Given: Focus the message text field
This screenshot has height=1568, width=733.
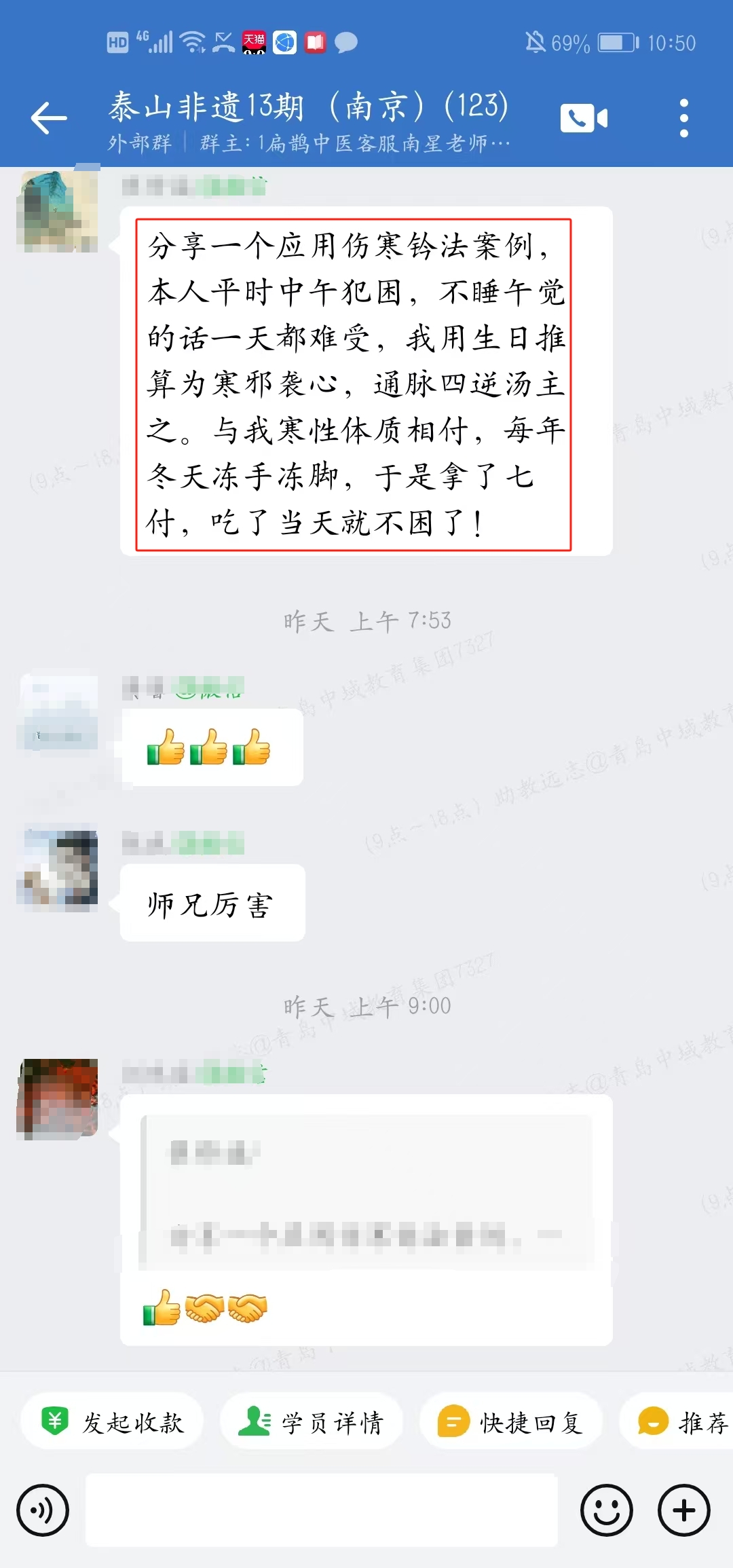Looking at the screenshot, I should pos(322,1510).
